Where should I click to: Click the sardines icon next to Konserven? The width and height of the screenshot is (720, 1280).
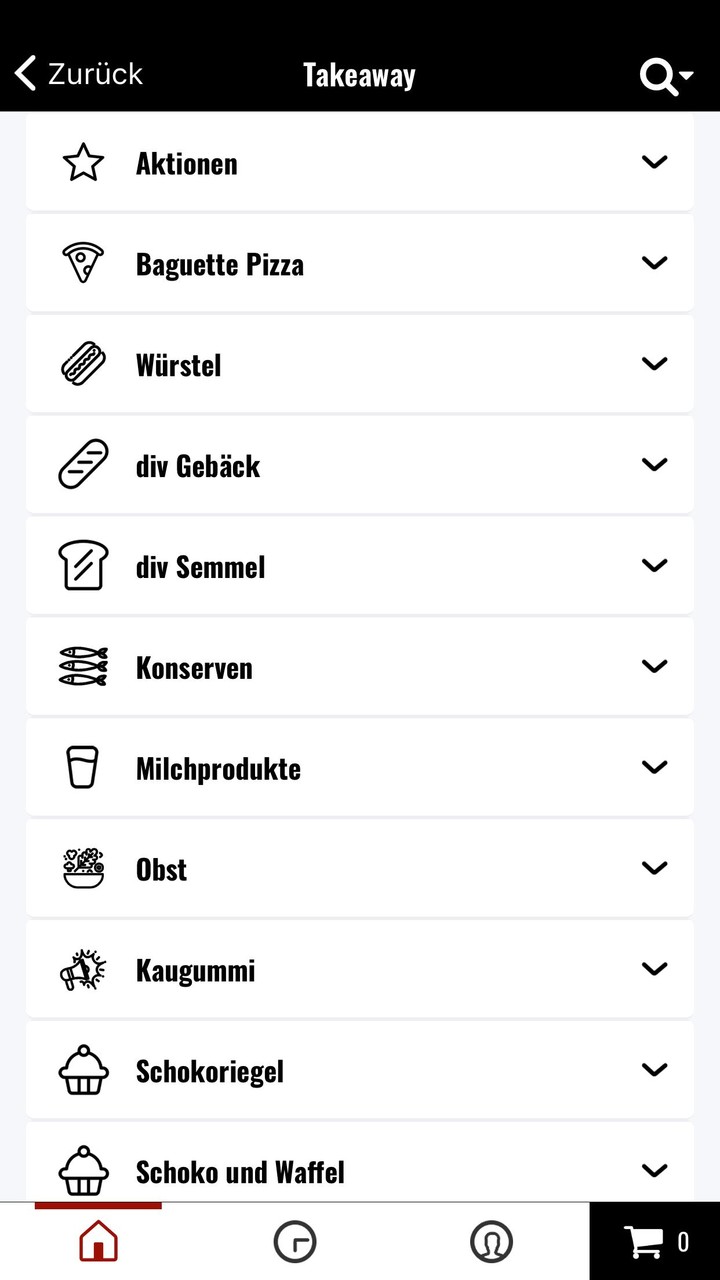[83, 666]
